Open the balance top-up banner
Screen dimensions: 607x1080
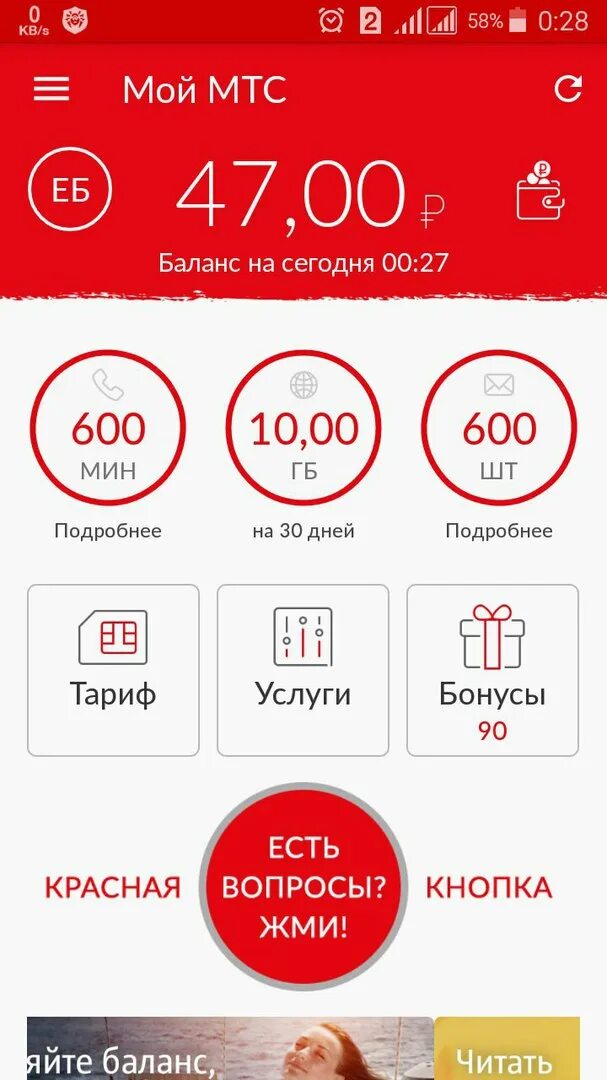[230, 1048]
